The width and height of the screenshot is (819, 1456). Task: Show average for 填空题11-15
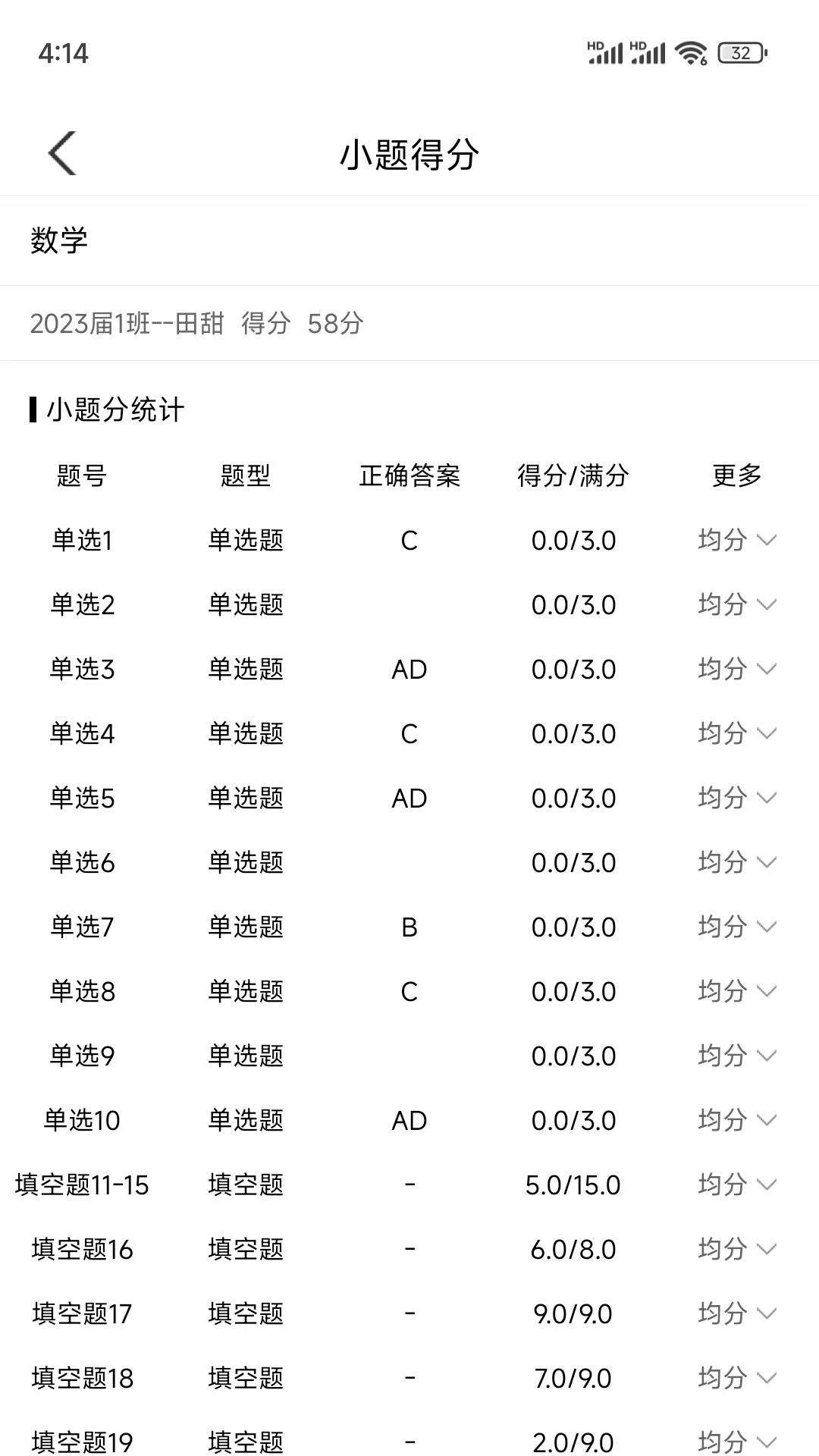coord(736,1185)
